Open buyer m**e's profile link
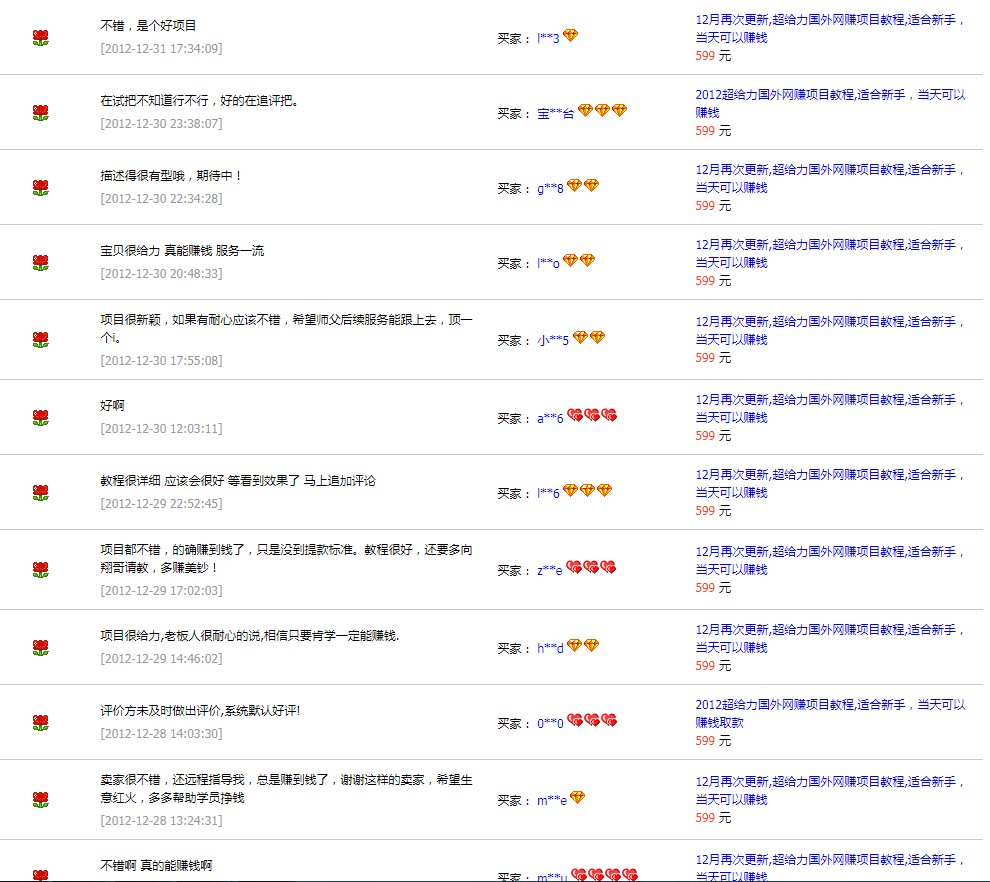This screenshot has height=882, width=990. [552, 801]
